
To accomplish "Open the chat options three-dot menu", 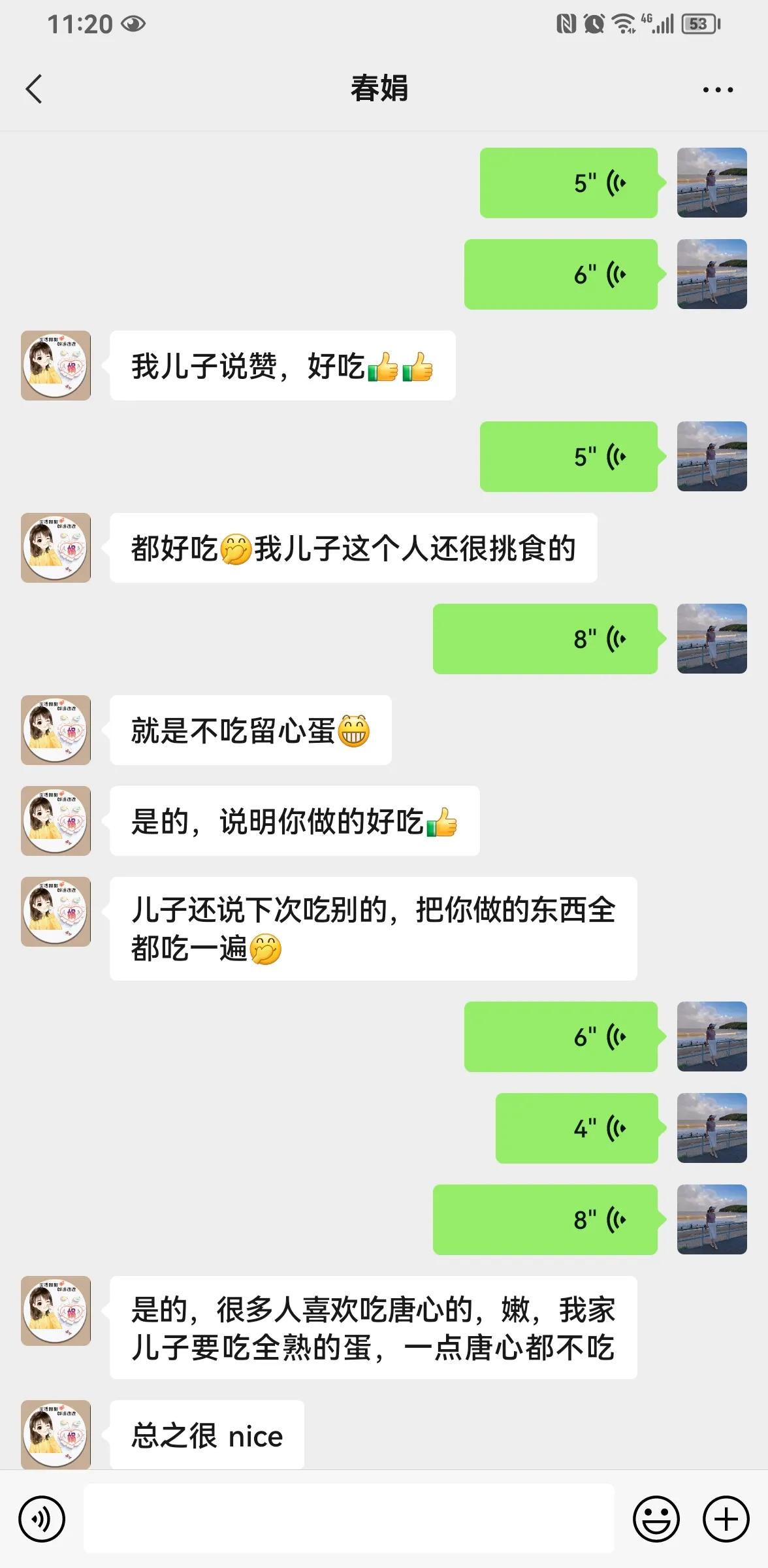I will [x=716, y=90].
